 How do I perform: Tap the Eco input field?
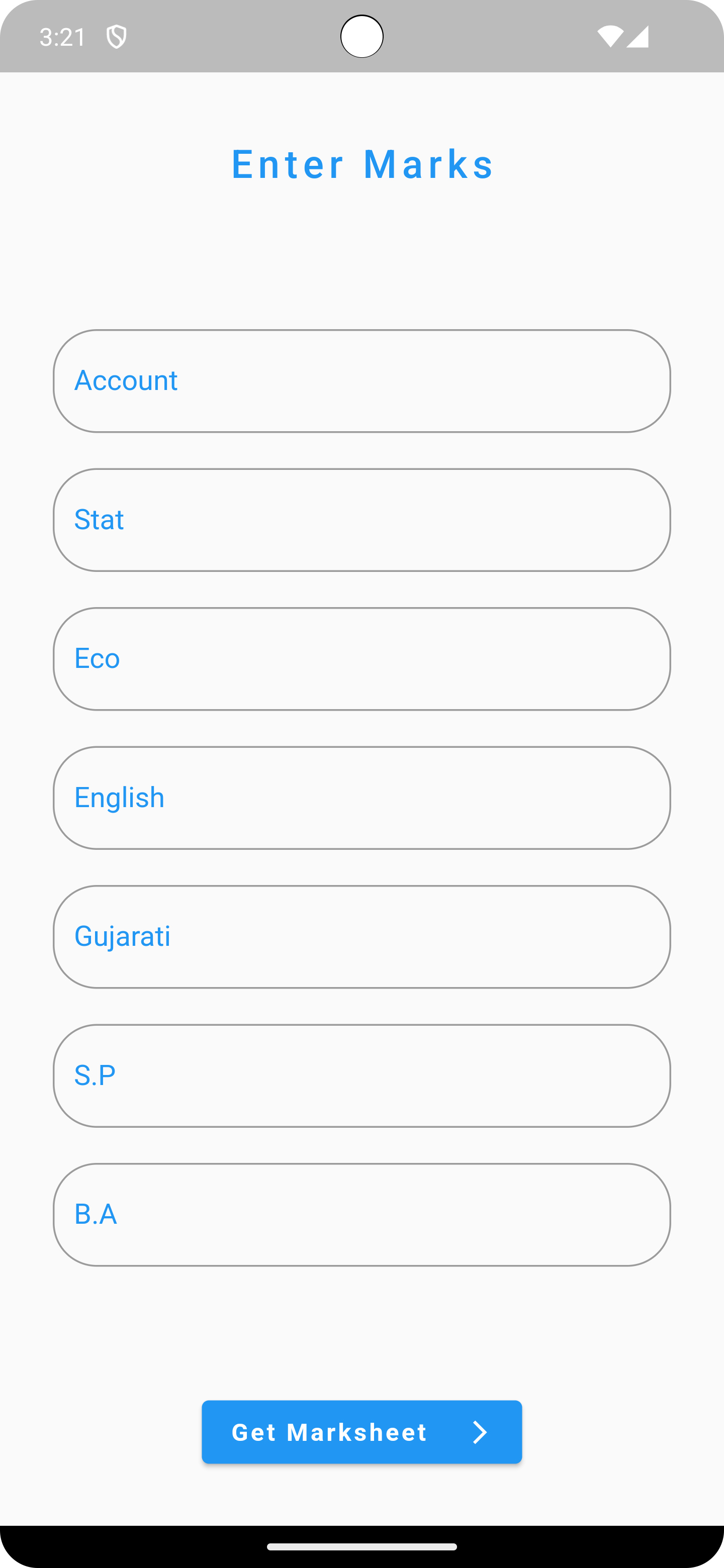pos(361,658)
